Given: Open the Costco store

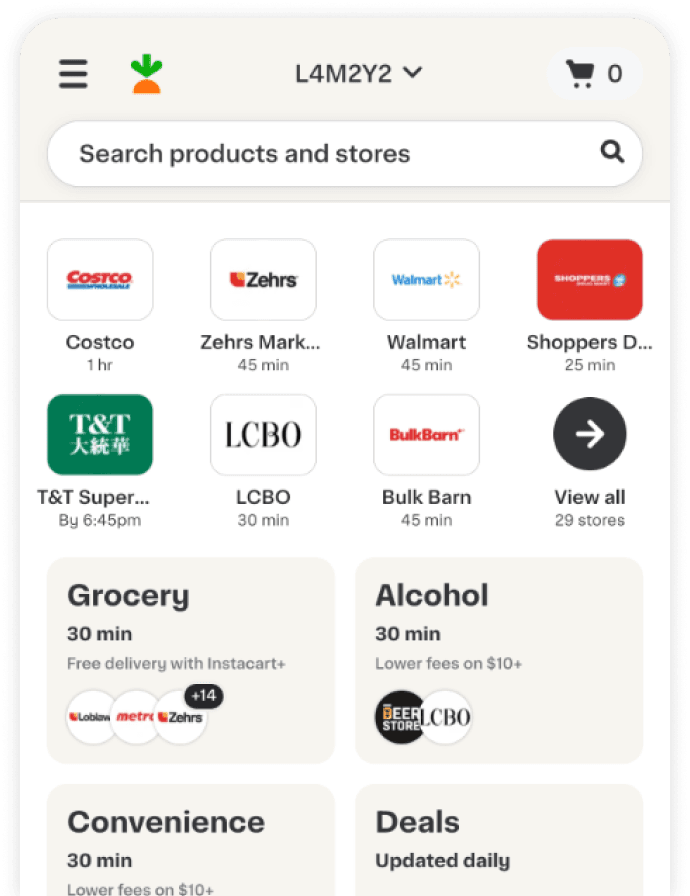Looking at the screenshot, I should [x=100, y=280].
